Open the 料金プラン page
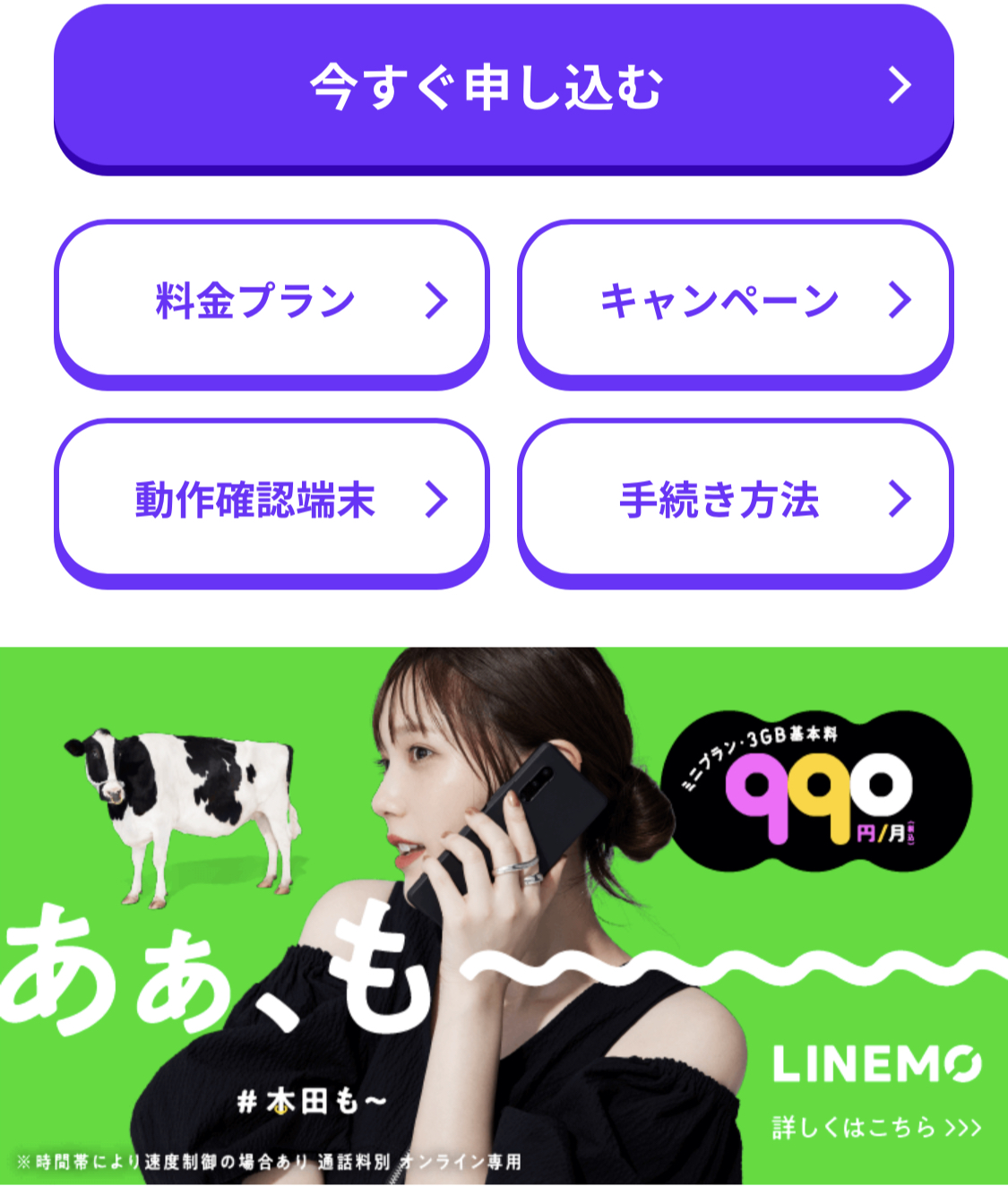The width and height of the screenshot is (1008, 1186). (271, 300)
